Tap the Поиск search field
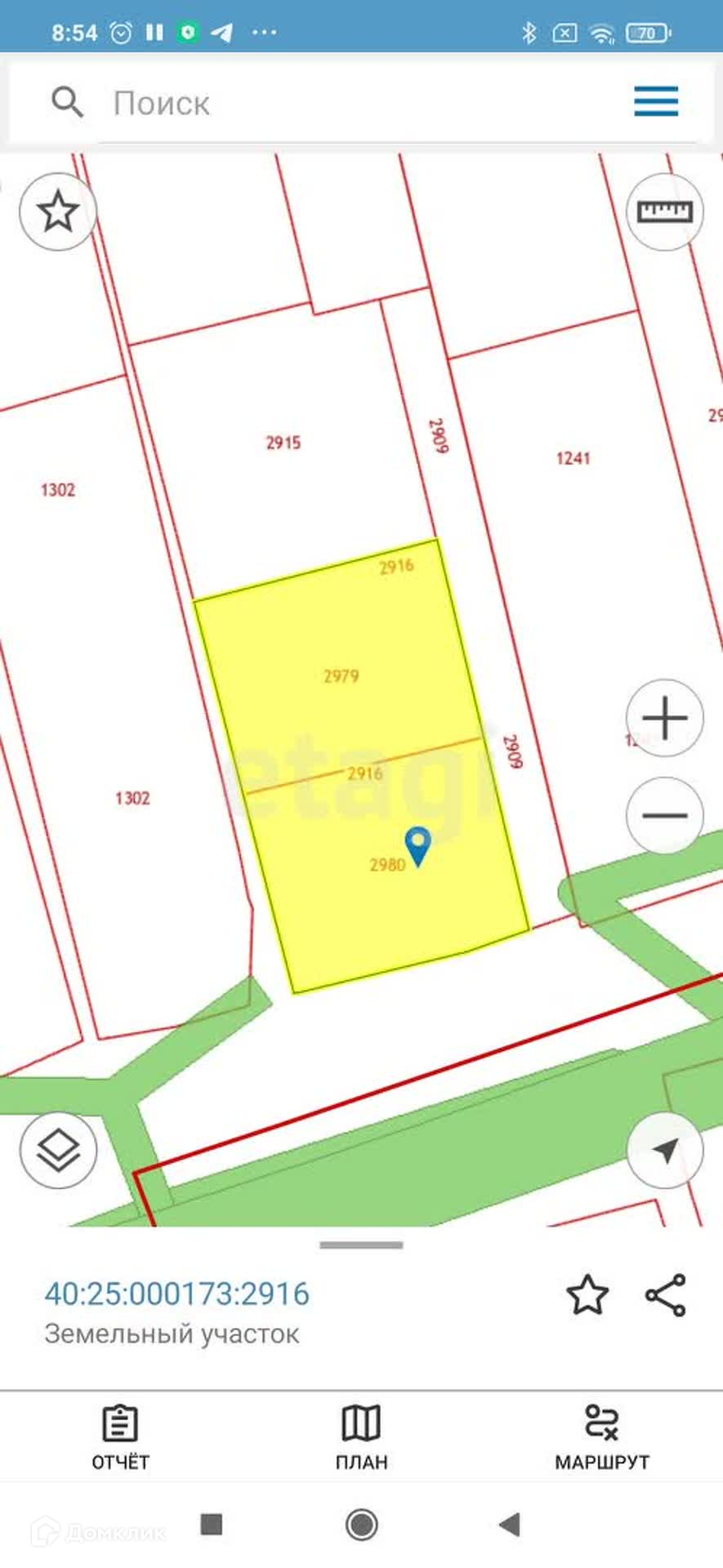Screen dimensions: 723x1568 (x=327, y=104)
